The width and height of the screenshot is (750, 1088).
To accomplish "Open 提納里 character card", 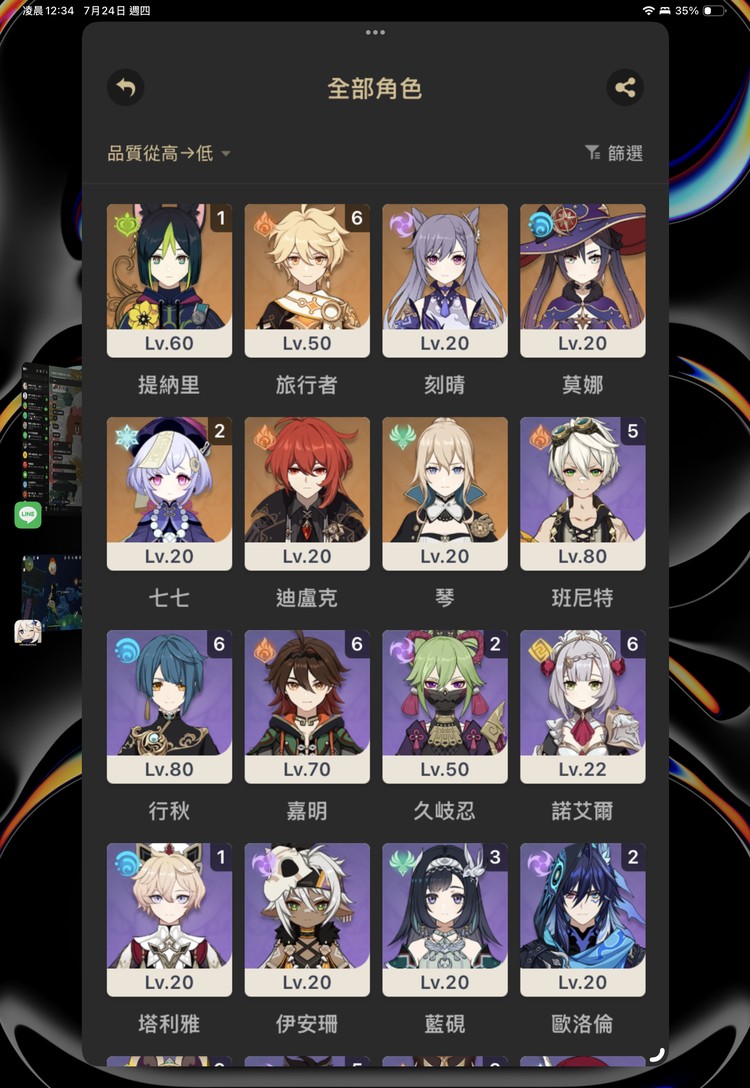I will [x=169, y=280].
